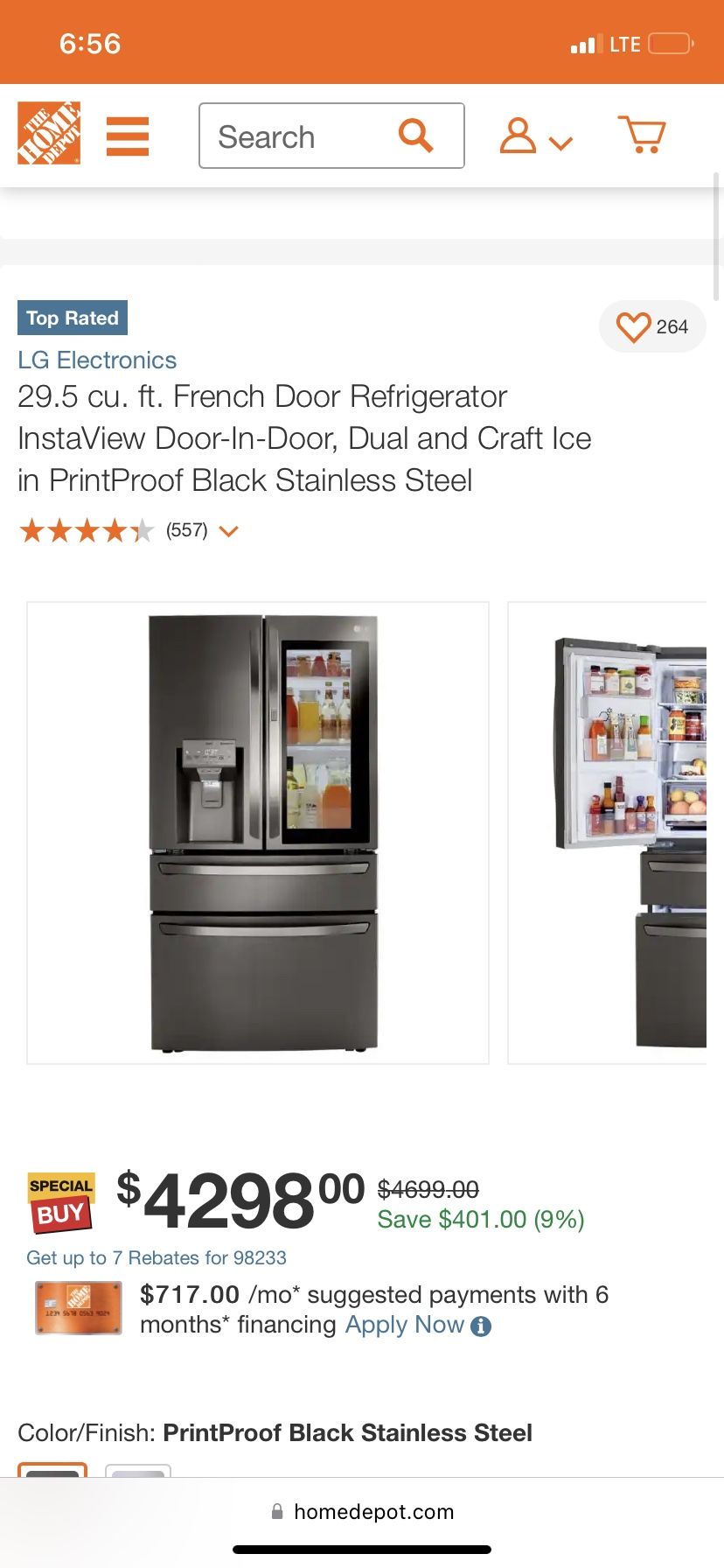
Task: Tap Apply Now for financing
Action: pyautogui.click(x=404, y=1325)
